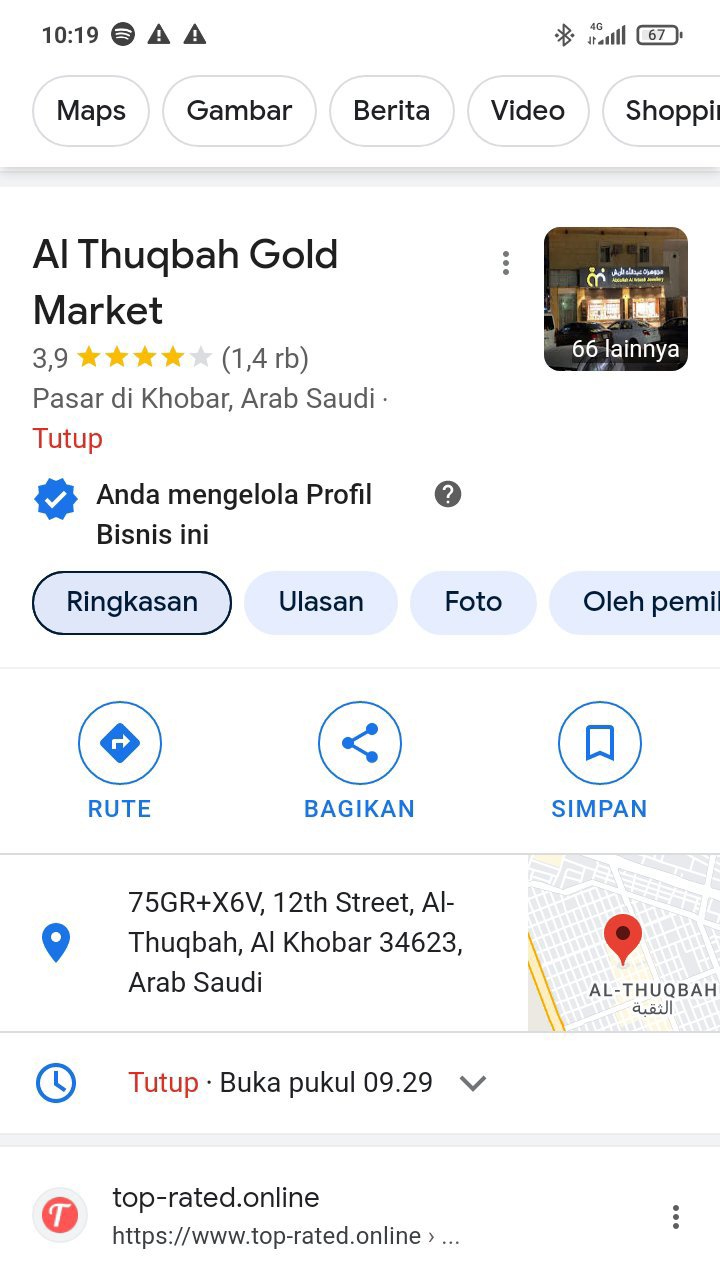720x1280 pixels.
Task: Switch to the Foto chip
Action: tap(473, 602)
